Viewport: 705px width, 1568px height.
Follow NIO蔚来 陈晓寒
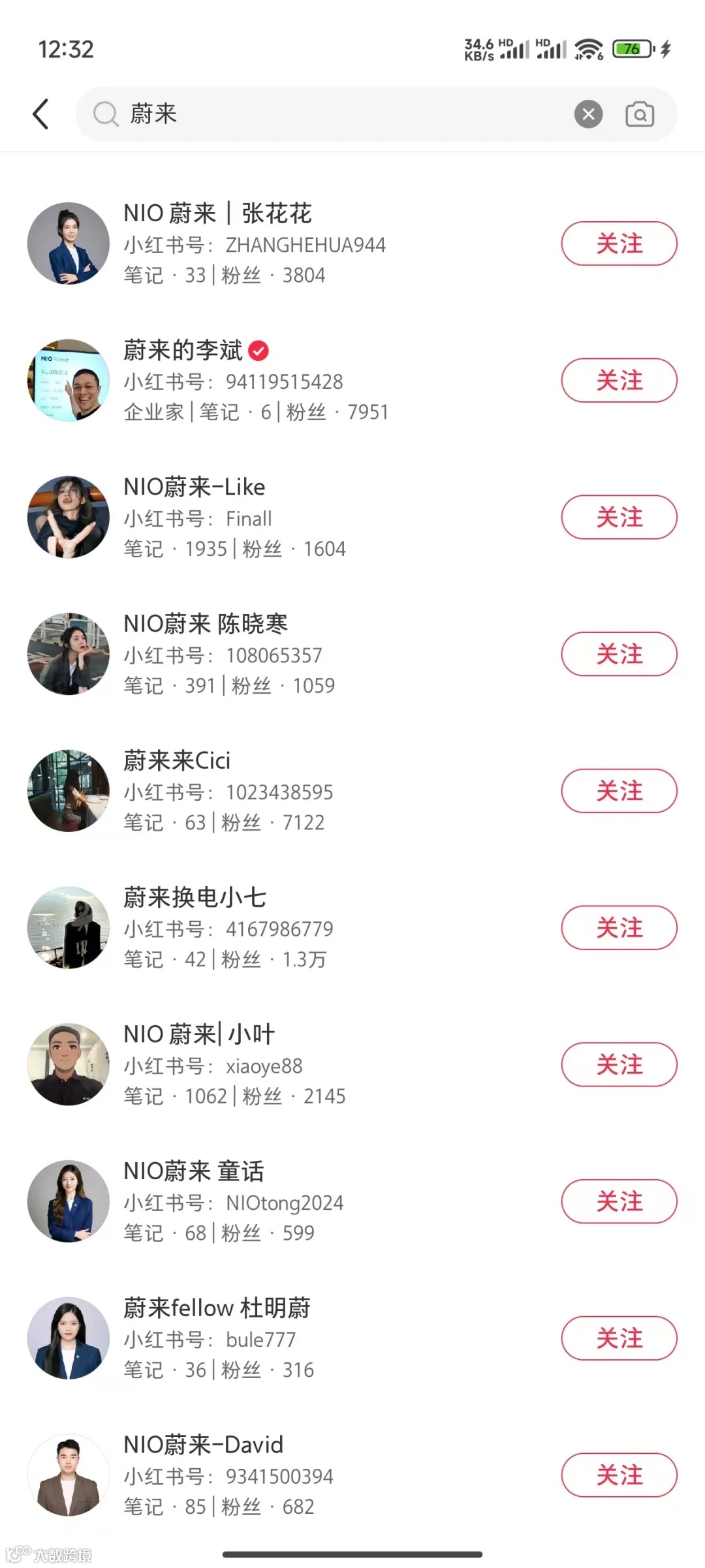tap(619, 654)
